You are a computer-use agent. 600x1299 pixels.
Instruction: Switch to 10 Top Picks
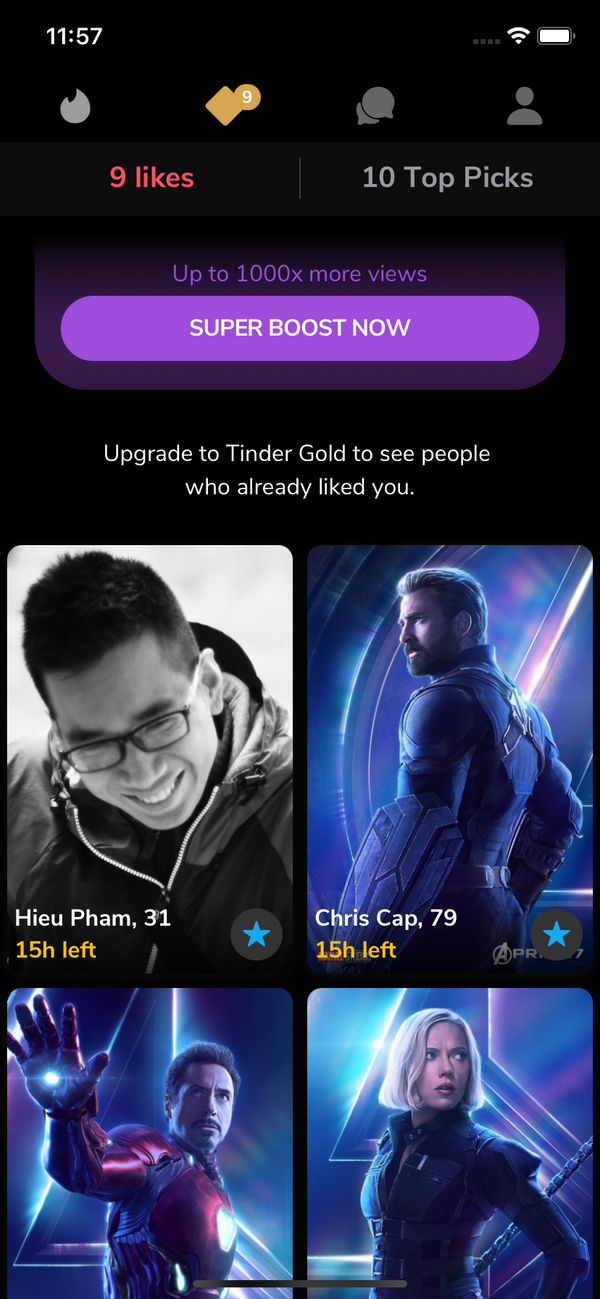coord(447,178)
